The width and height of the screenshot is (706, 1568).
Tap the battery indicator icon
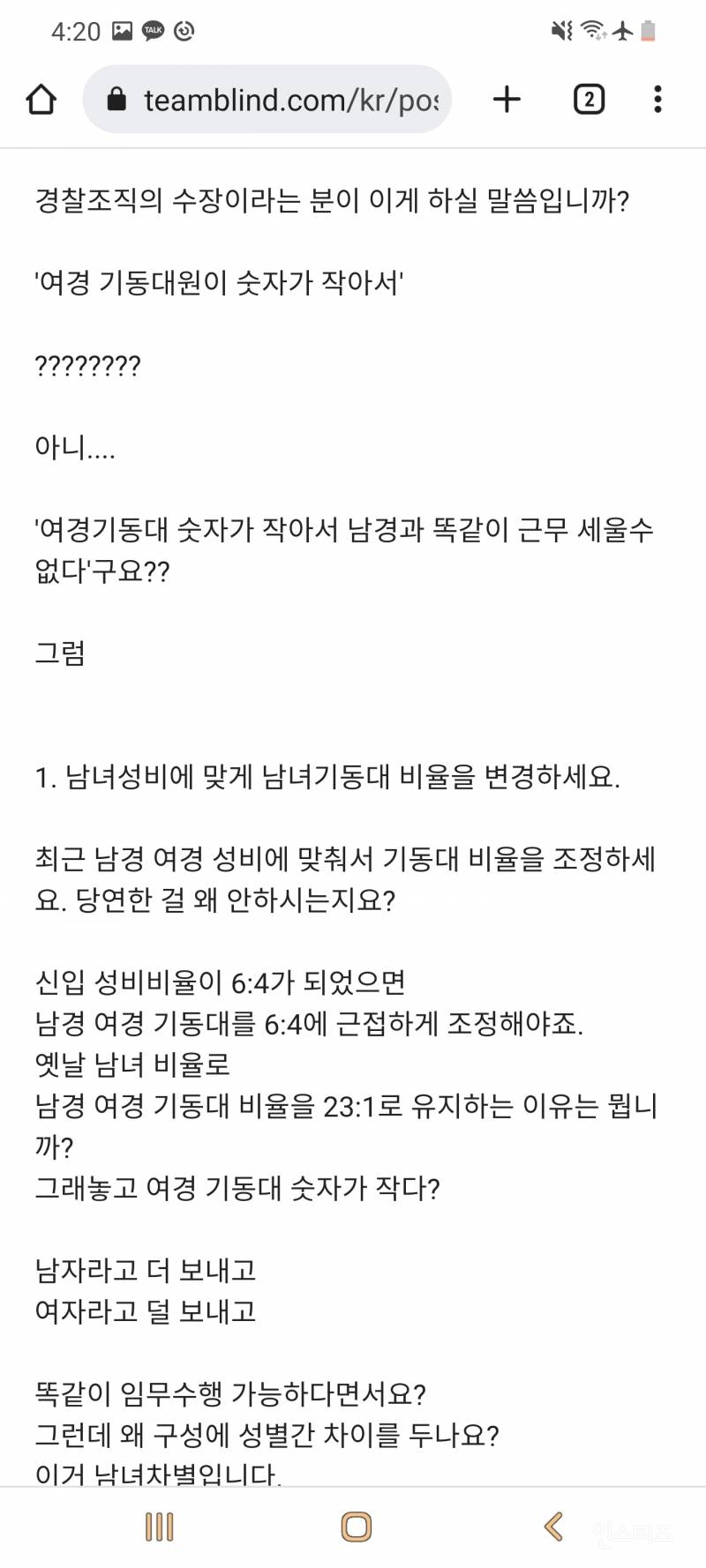coord(651,29)
